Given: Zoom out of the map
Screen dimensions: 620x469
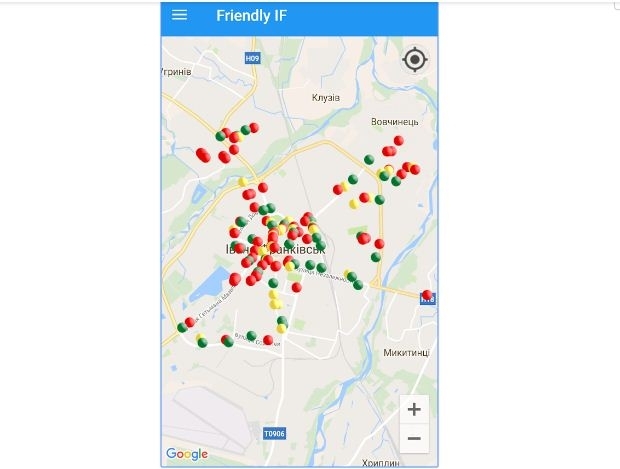Looking at the screenshot, I should click(x=414, y=438).
